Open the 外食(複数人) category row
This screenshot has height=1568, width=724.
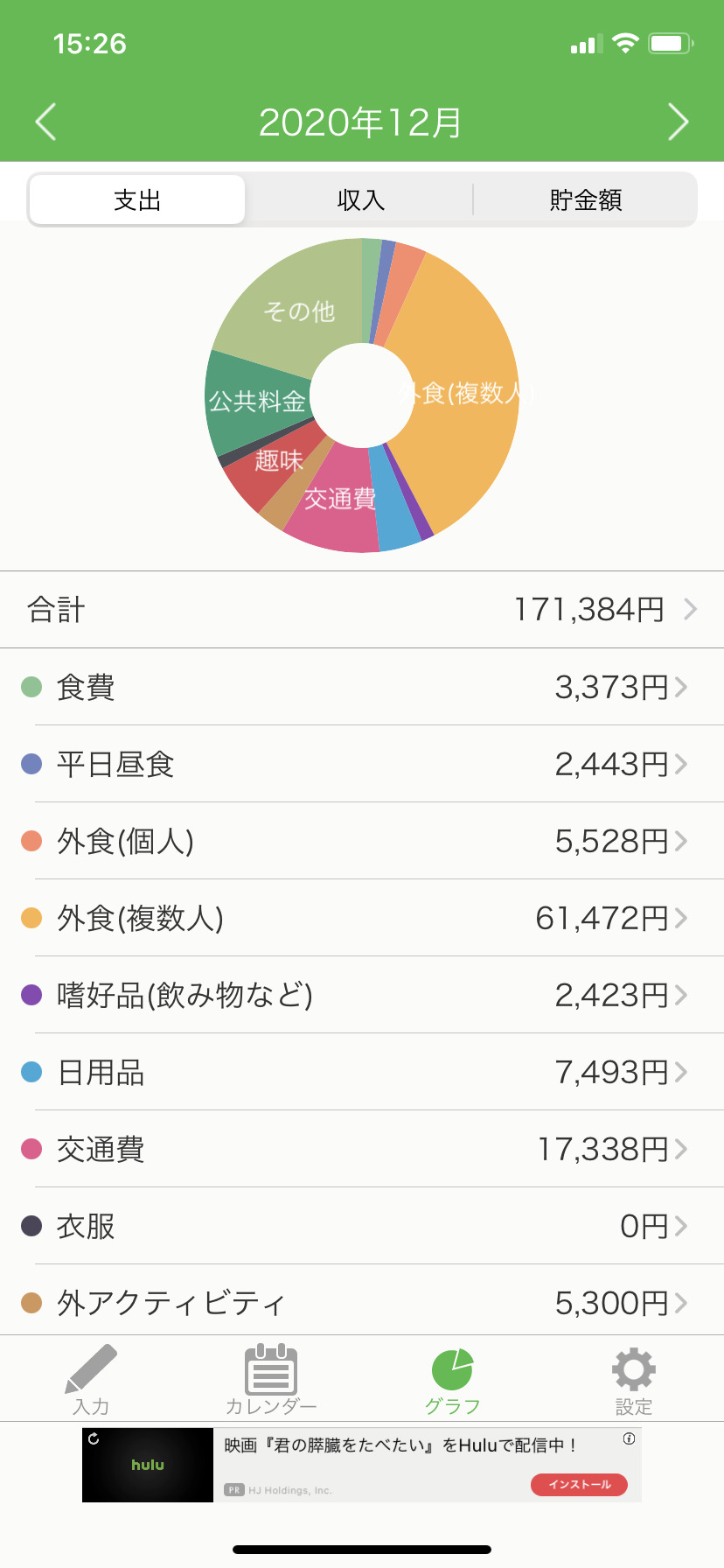tap(362, 918)
